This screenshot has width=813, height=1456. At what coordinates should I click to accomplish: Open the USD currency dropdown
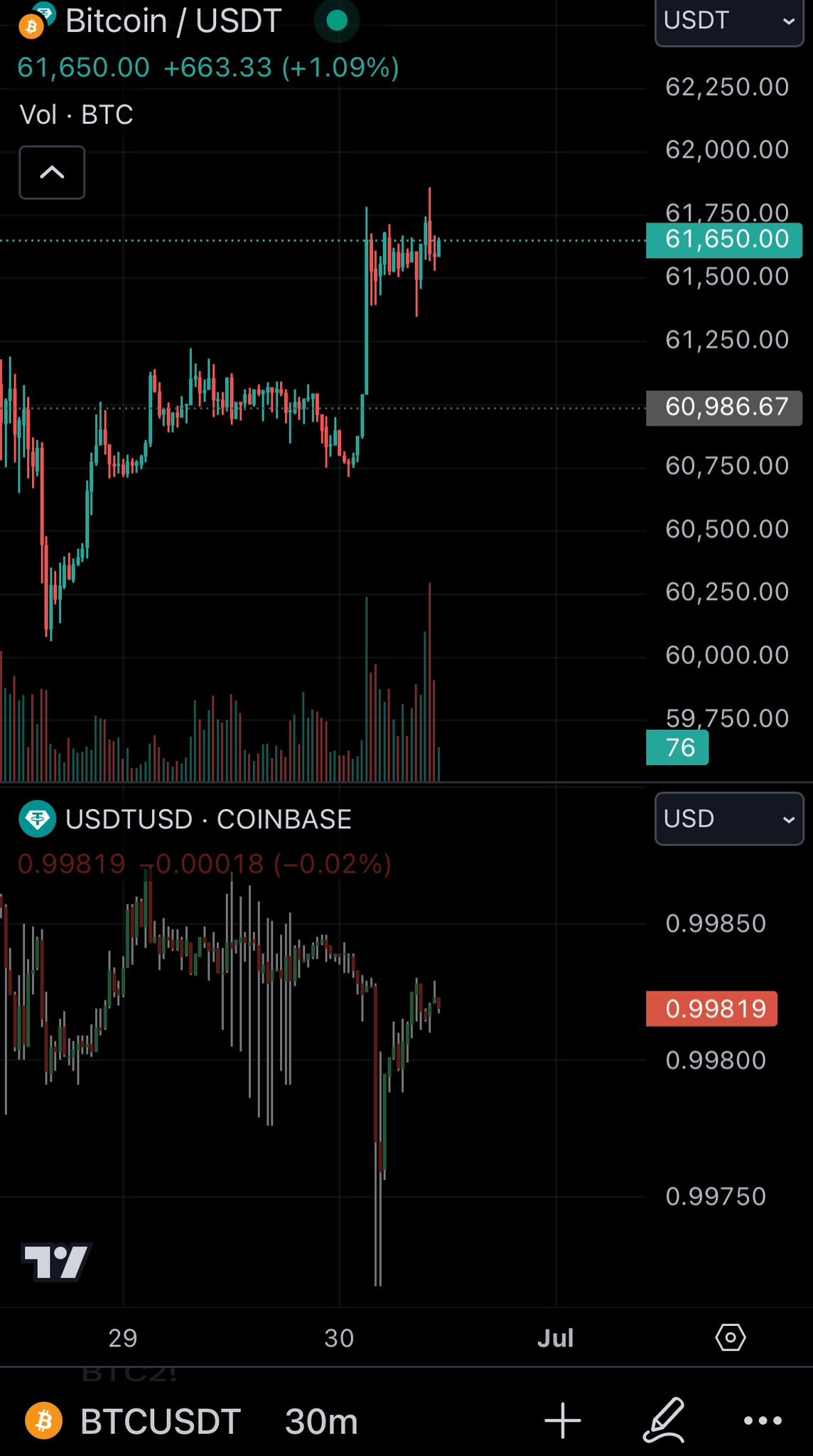(728, 819)
